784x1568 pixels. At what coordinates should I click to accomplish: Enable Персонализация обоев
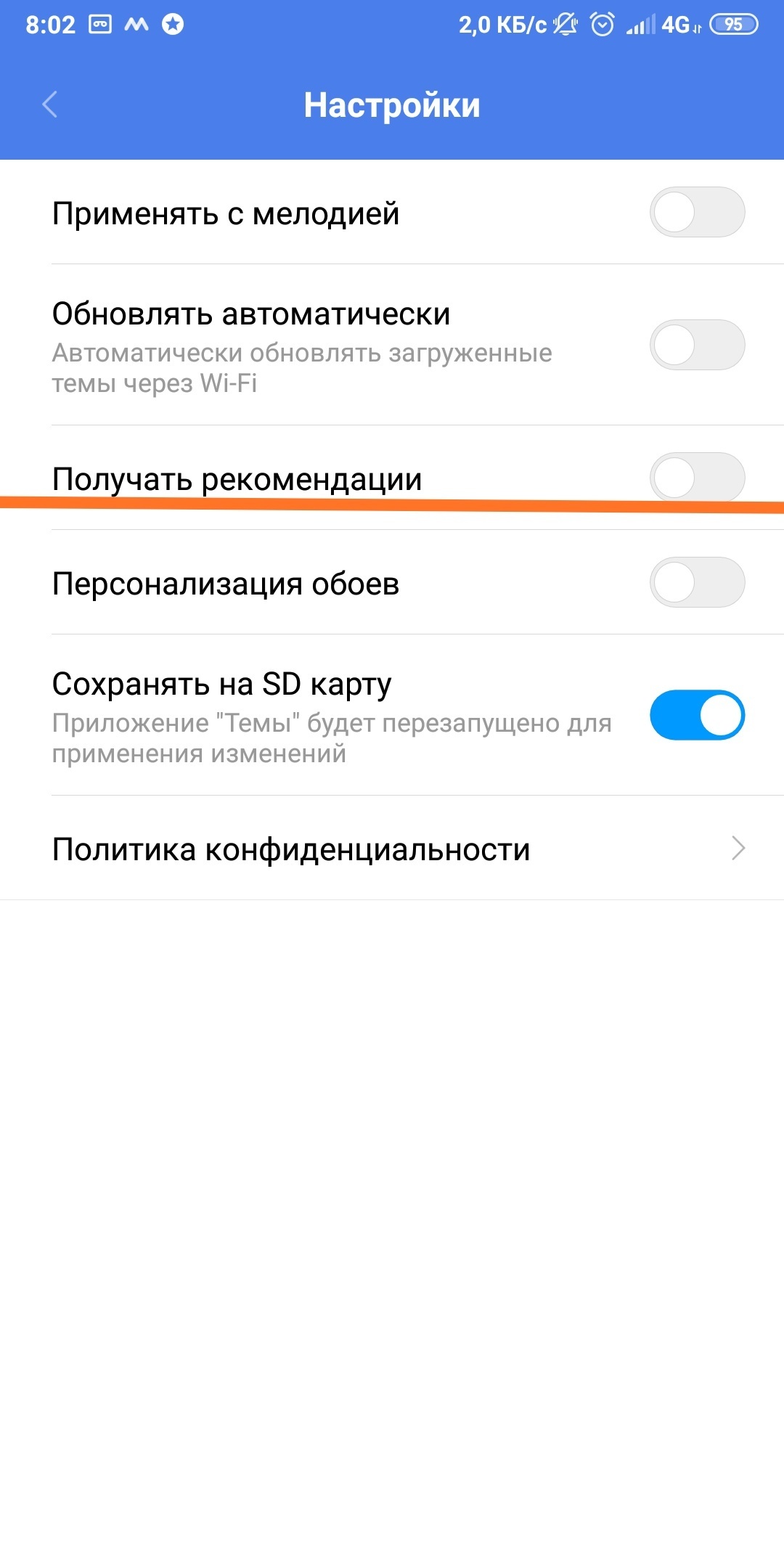697,582
